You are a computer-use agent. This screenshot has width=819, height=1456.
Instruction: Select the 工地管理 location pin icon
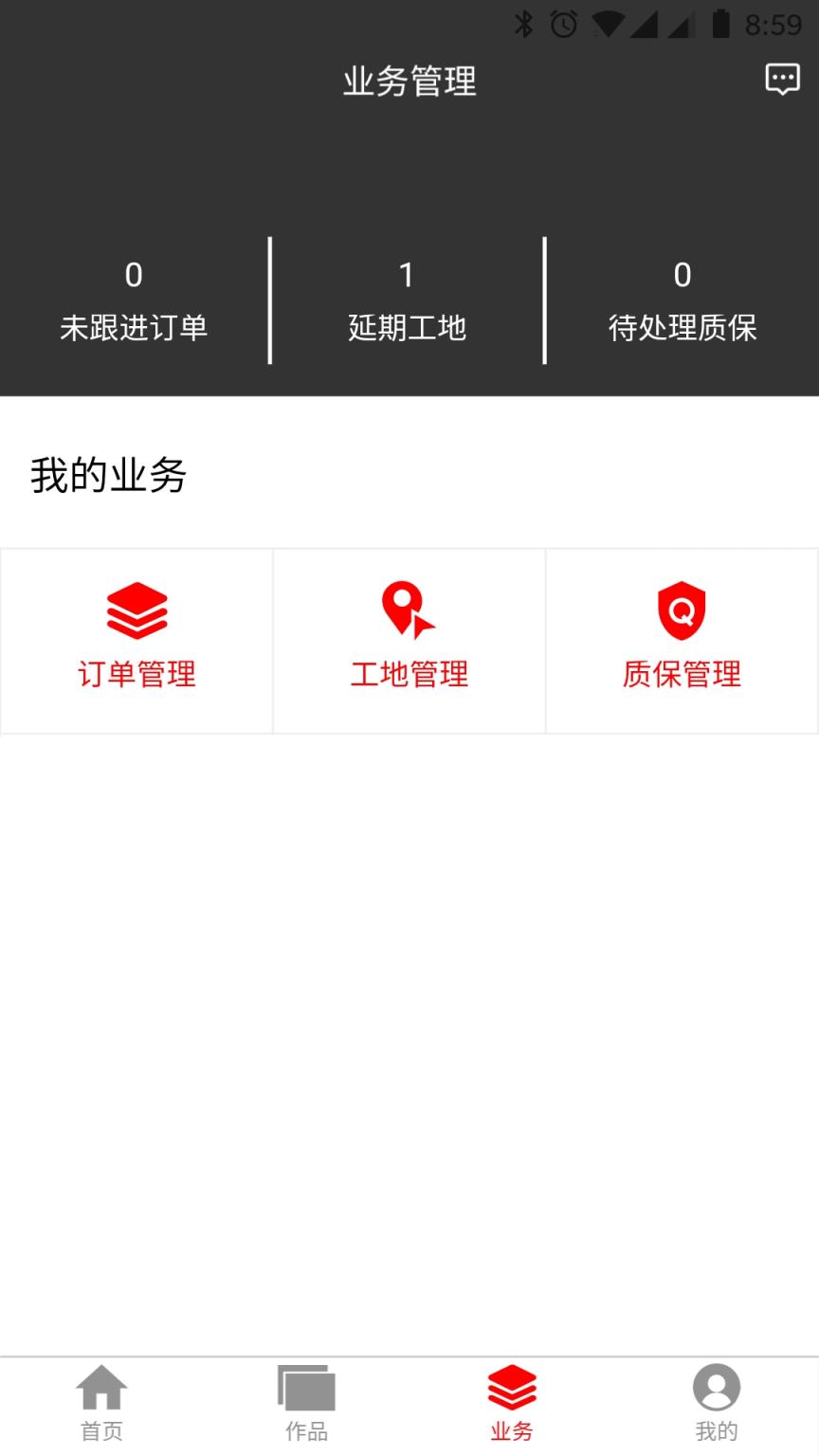[409, 607]
